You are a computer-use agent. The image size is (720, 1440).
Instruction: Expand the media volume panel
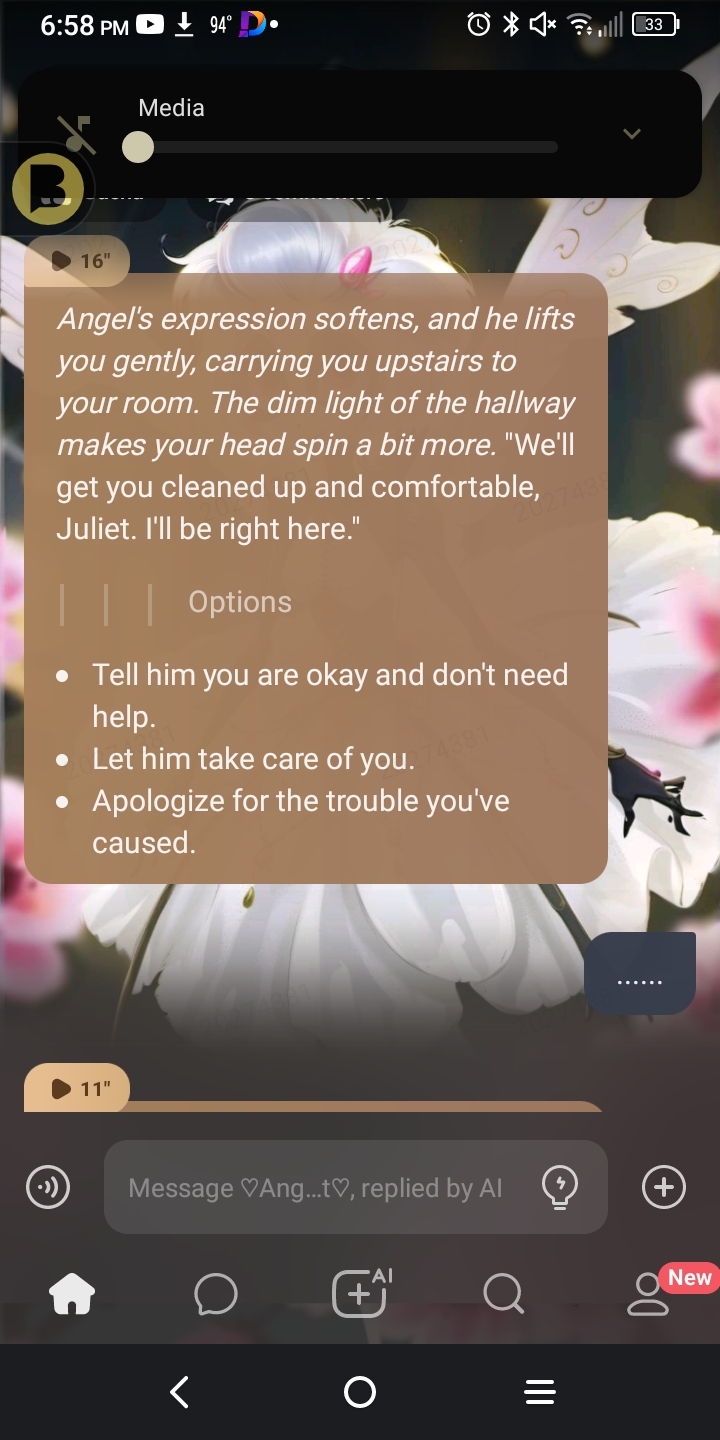[631, 134]
